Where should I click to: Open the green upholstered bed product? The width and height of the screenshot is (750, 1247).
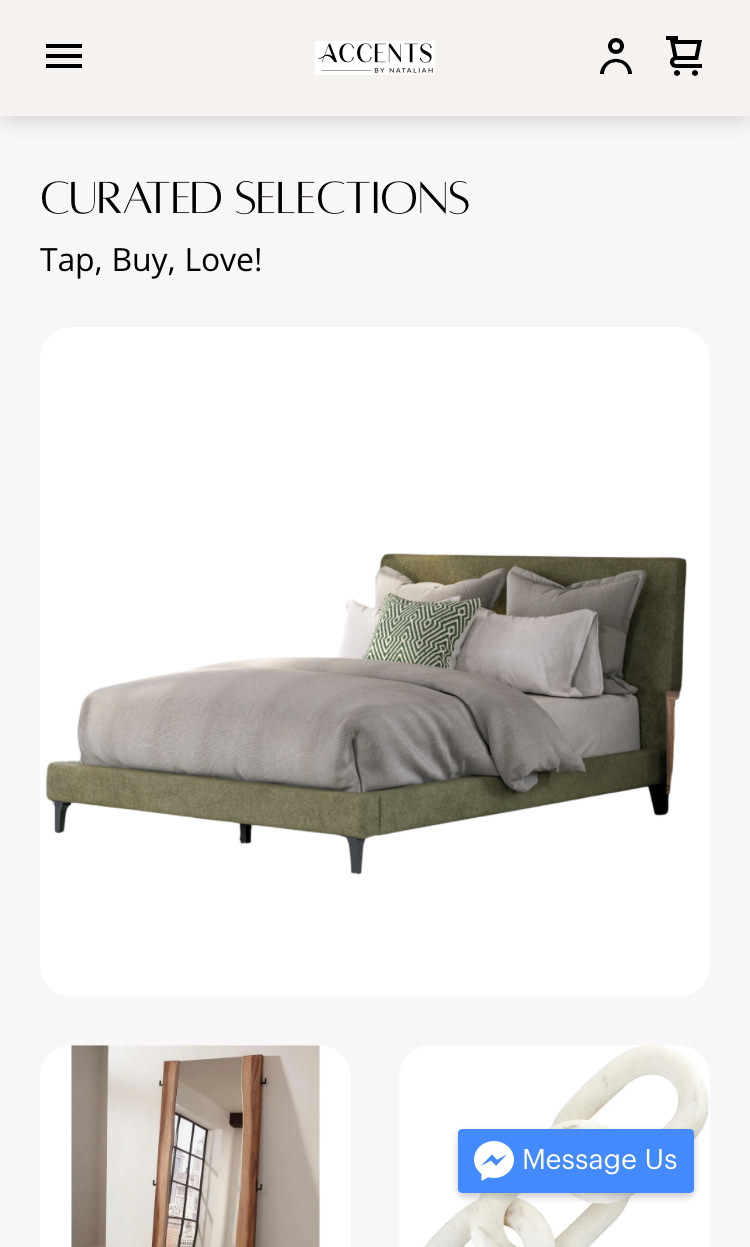click(x=375, y=661)
